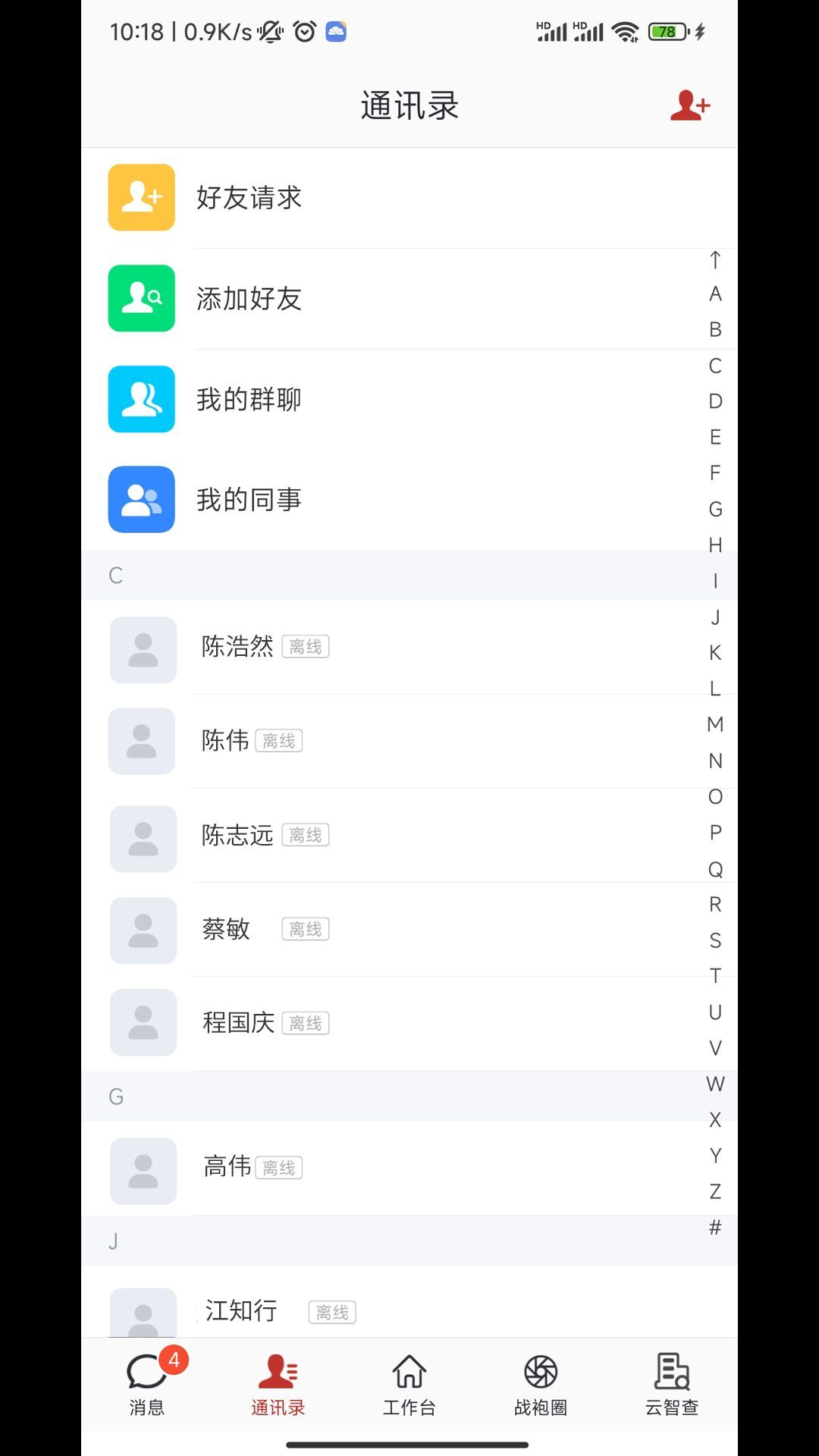819x1456 pixels.
Task: Open 我的同事 colleagues icon
Action: (141, 500)
